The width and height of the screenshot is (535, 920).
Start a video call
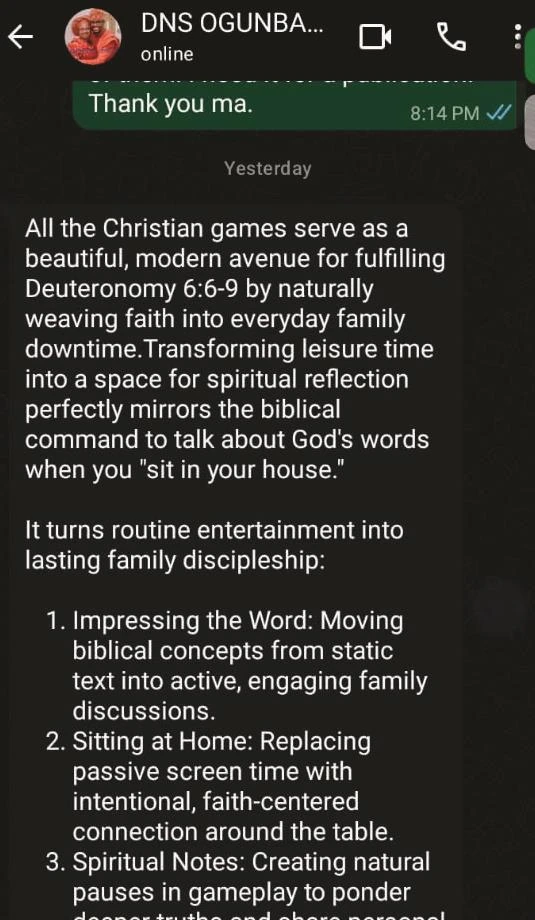point(375,38)
